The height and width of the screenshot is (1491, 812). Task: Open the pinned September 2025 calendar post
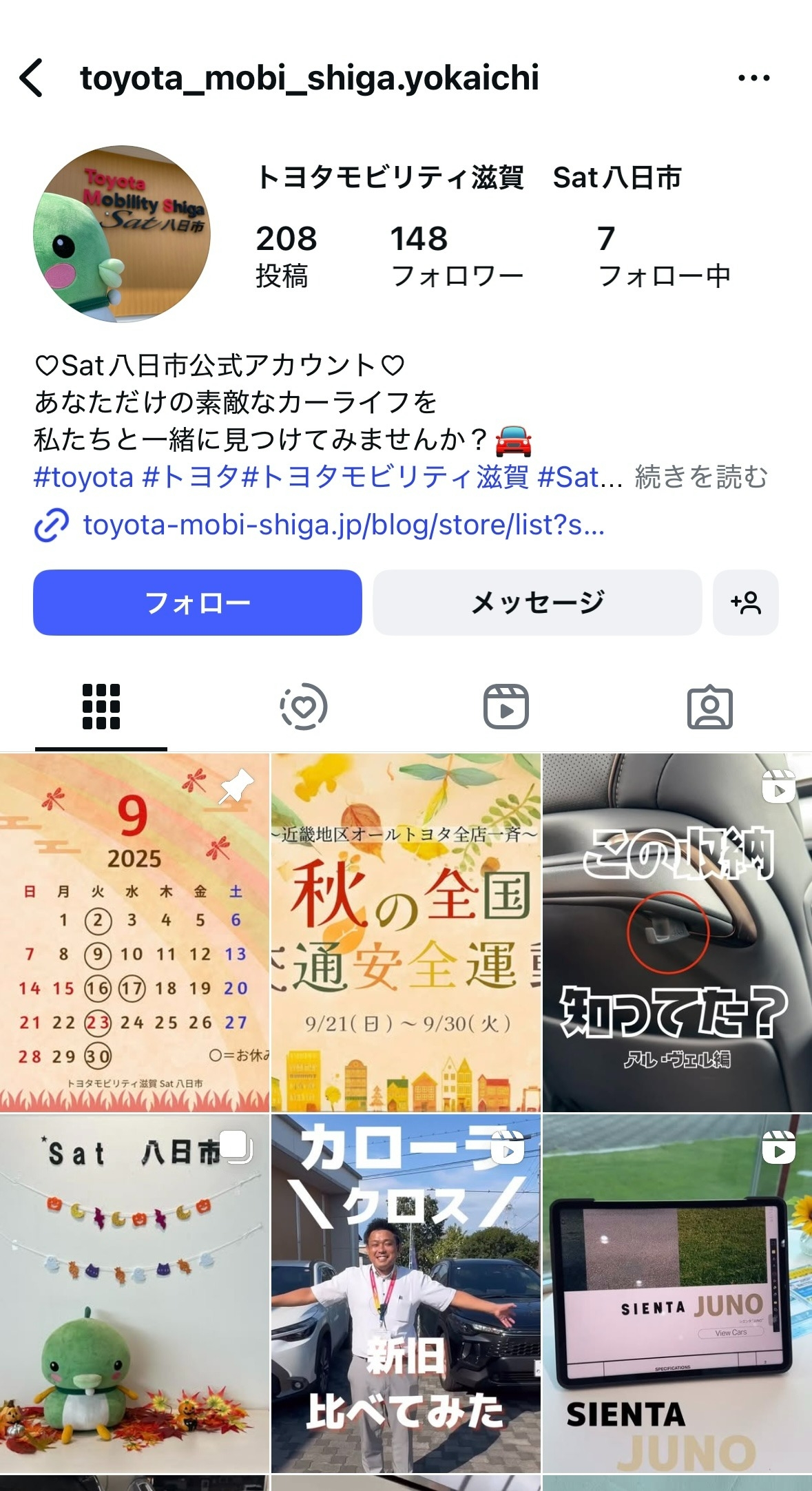click(x=134, y=932)
